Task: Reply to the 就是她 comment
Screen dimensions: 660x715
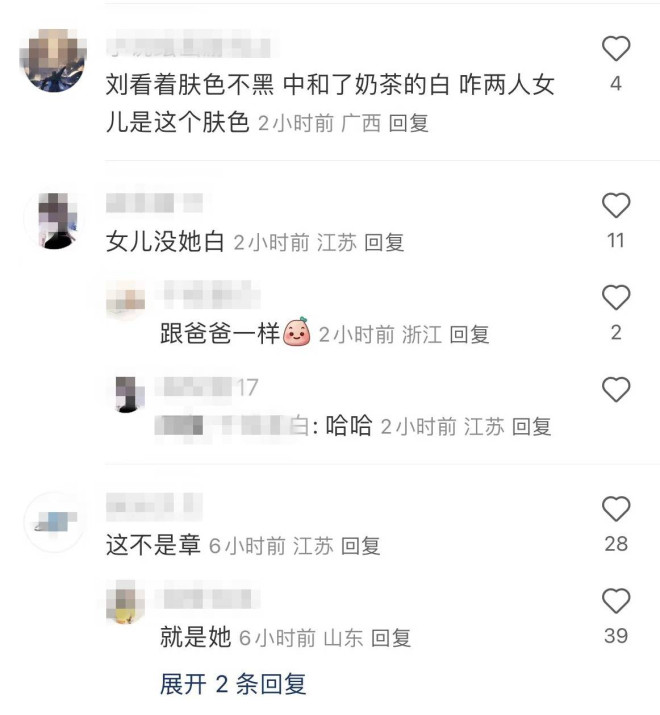Action: 391,638
